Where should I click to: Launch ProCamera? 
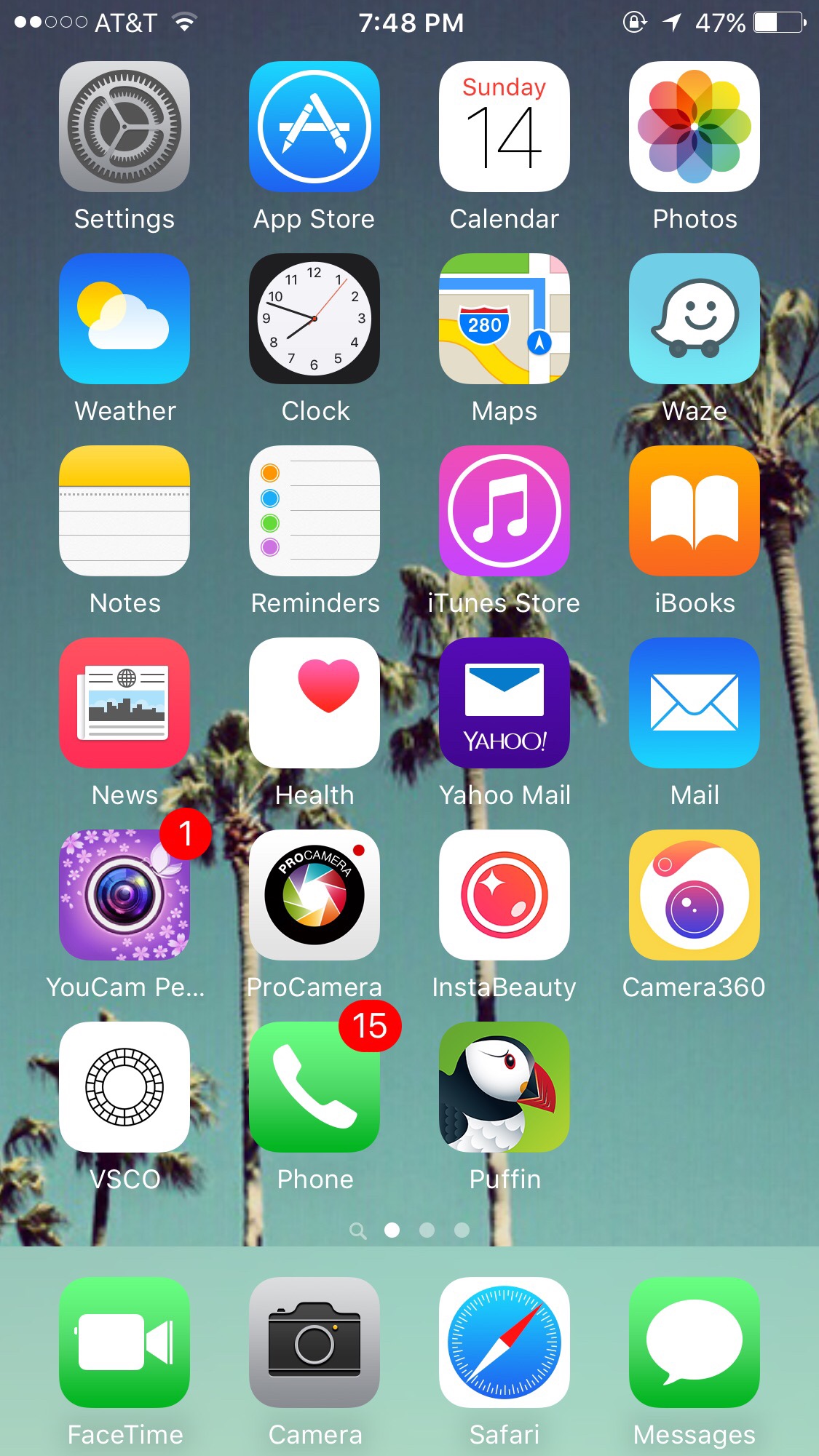coord(314,895)
